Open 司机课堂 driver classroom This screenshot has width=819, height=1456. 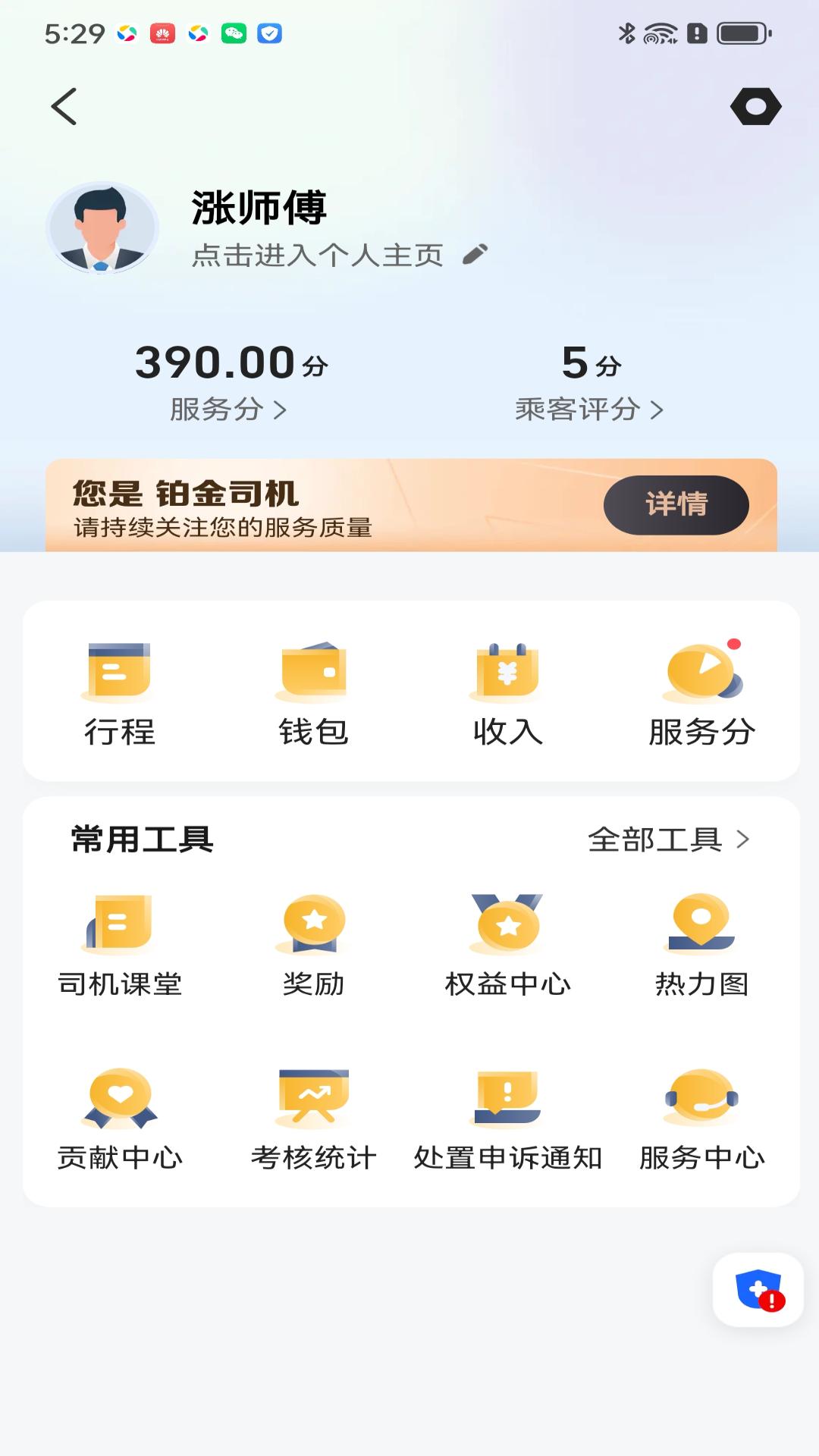[x=119, y=940]
